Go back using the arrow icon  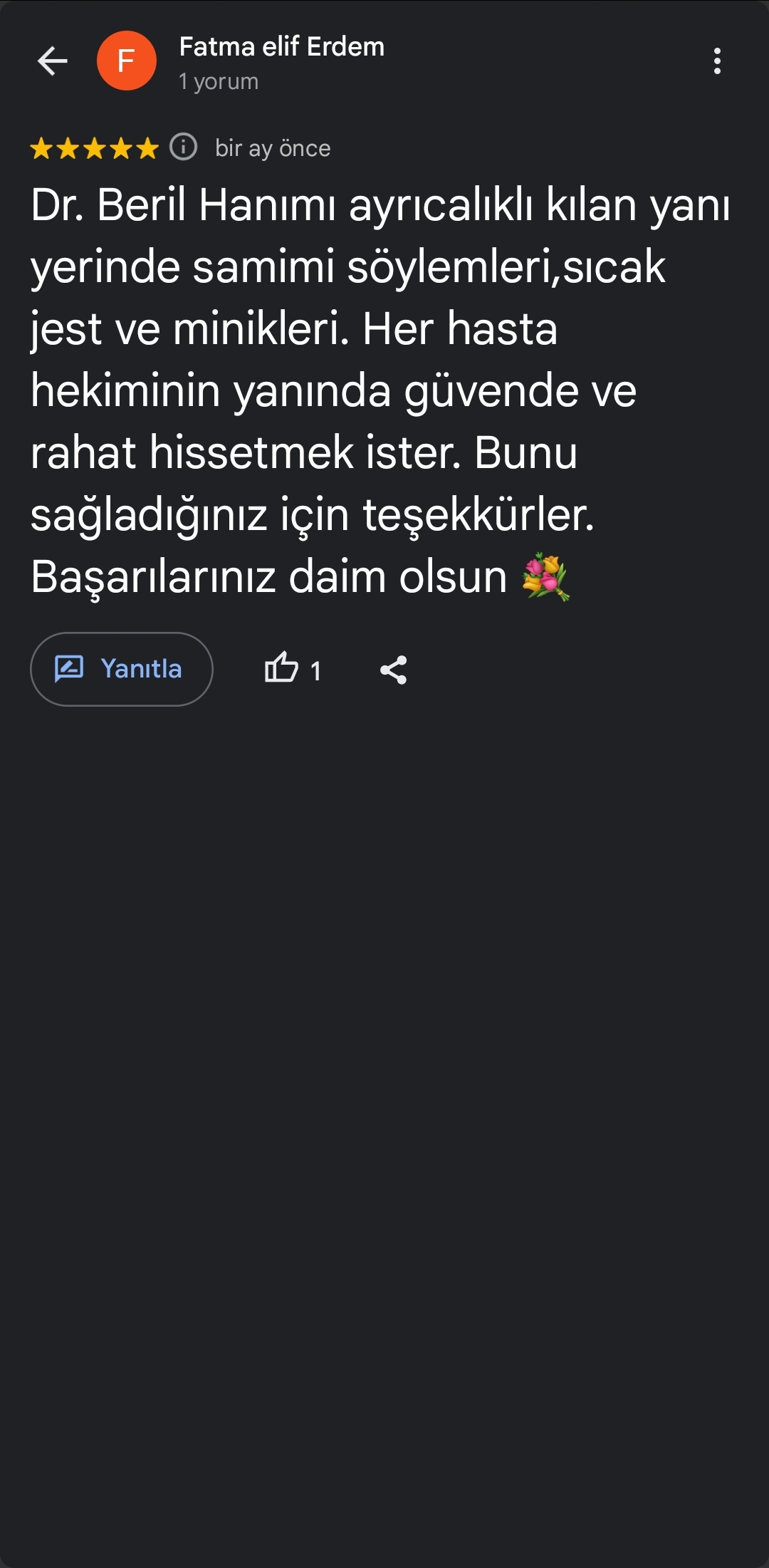point(52,61)
